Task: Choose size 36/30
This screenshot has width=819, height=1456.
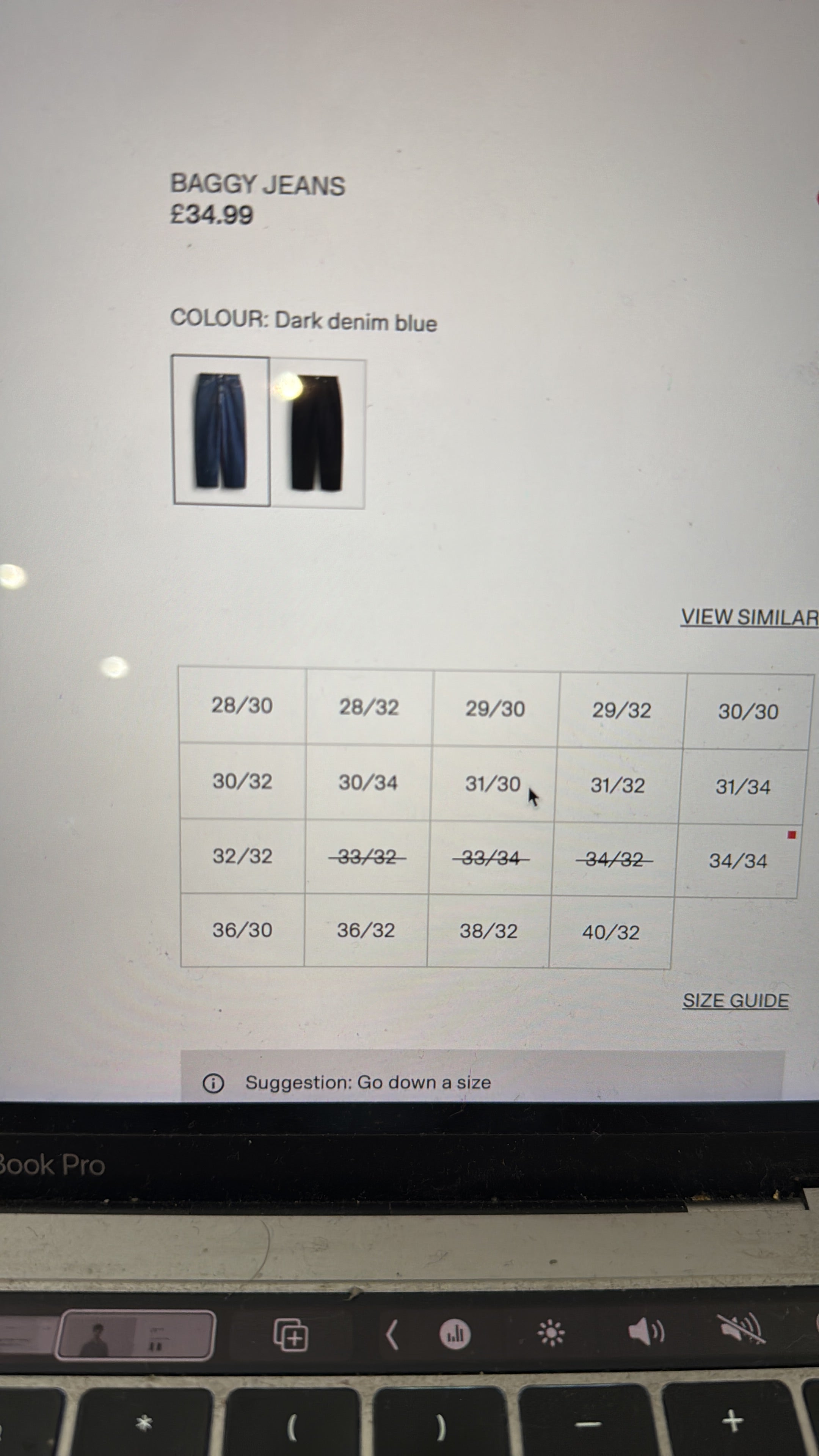Action: 242,930
